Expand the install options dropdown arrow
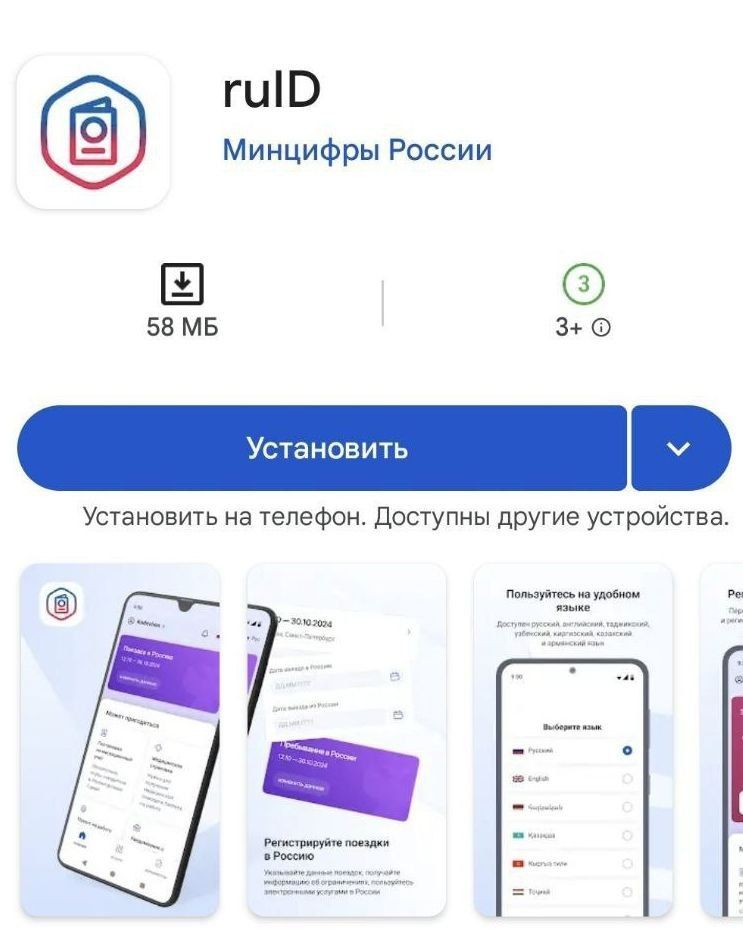The height and width of the screenshot is (945, 743). coord(679,448)
